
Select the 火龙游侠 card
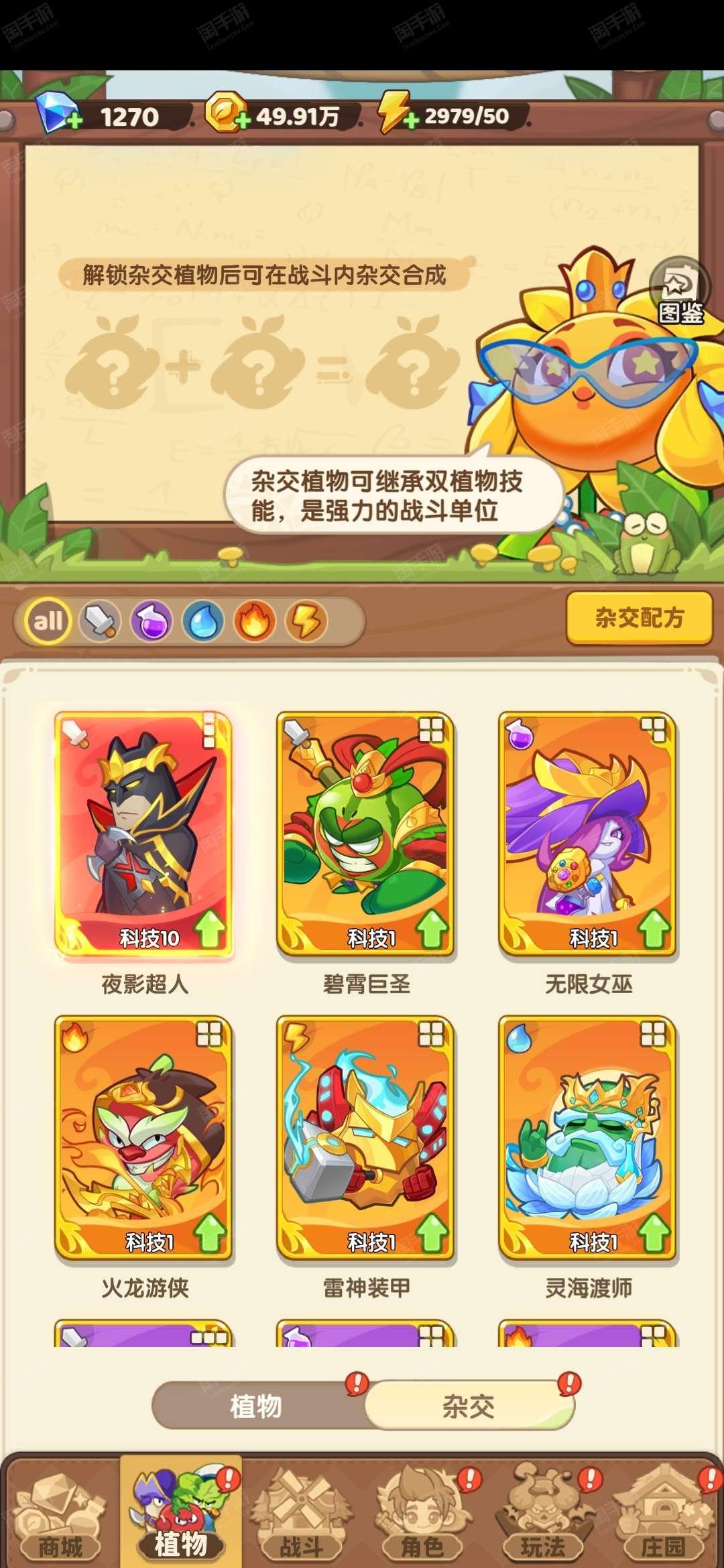click(x=143, y=1138)
